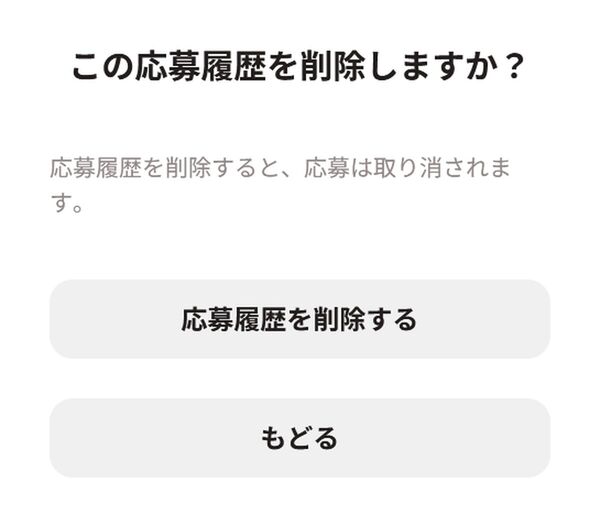Confirm with 応募履歴を削除する button
This screenshot has width=600, height=515.
point(299,319)
